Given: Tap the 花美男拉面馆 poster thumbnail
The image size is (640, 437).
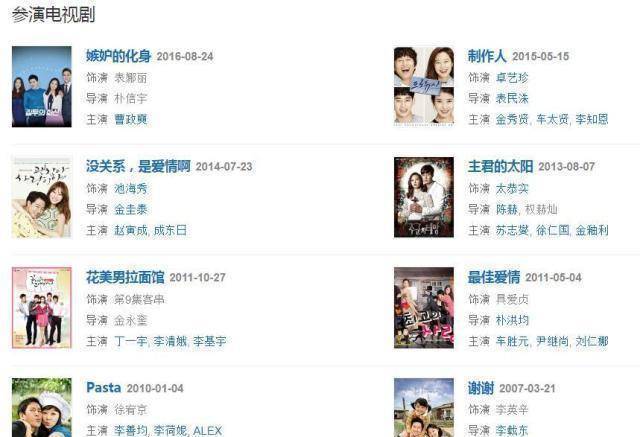Looking at the screenshot, I should coord(41,307).
